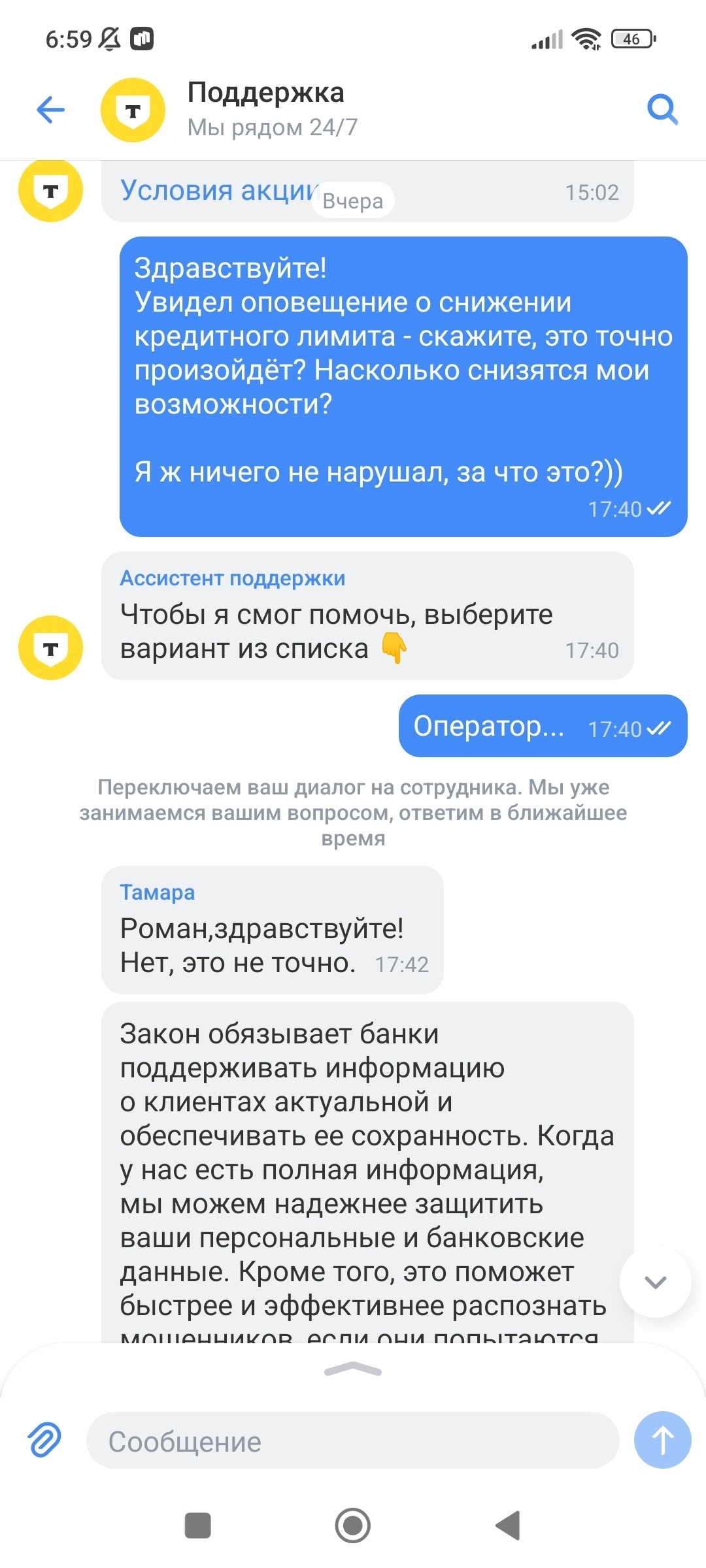Go back from the support chat
Viewport: 706px width, 1568px height.
click(x=51, y=109)
